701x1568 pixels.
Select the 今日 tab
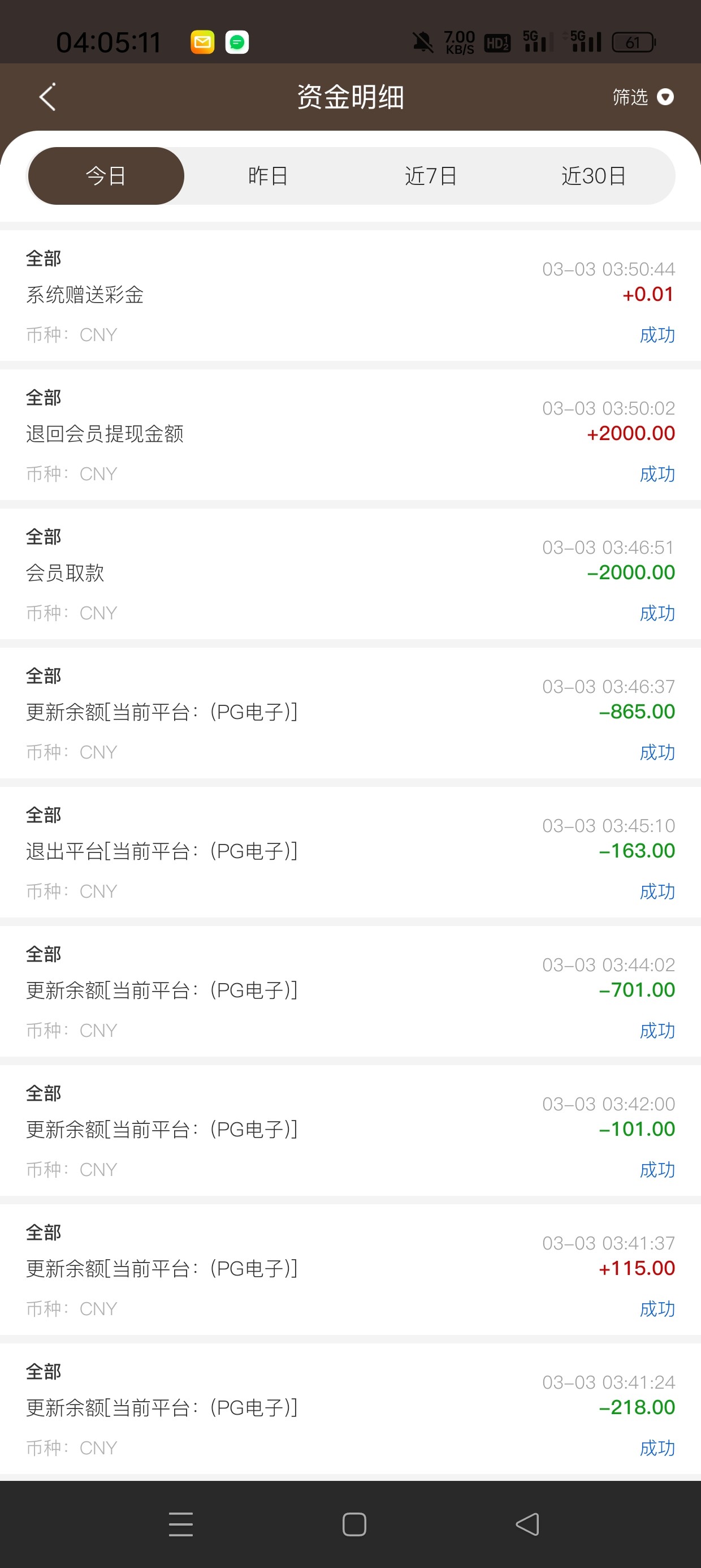106,176
